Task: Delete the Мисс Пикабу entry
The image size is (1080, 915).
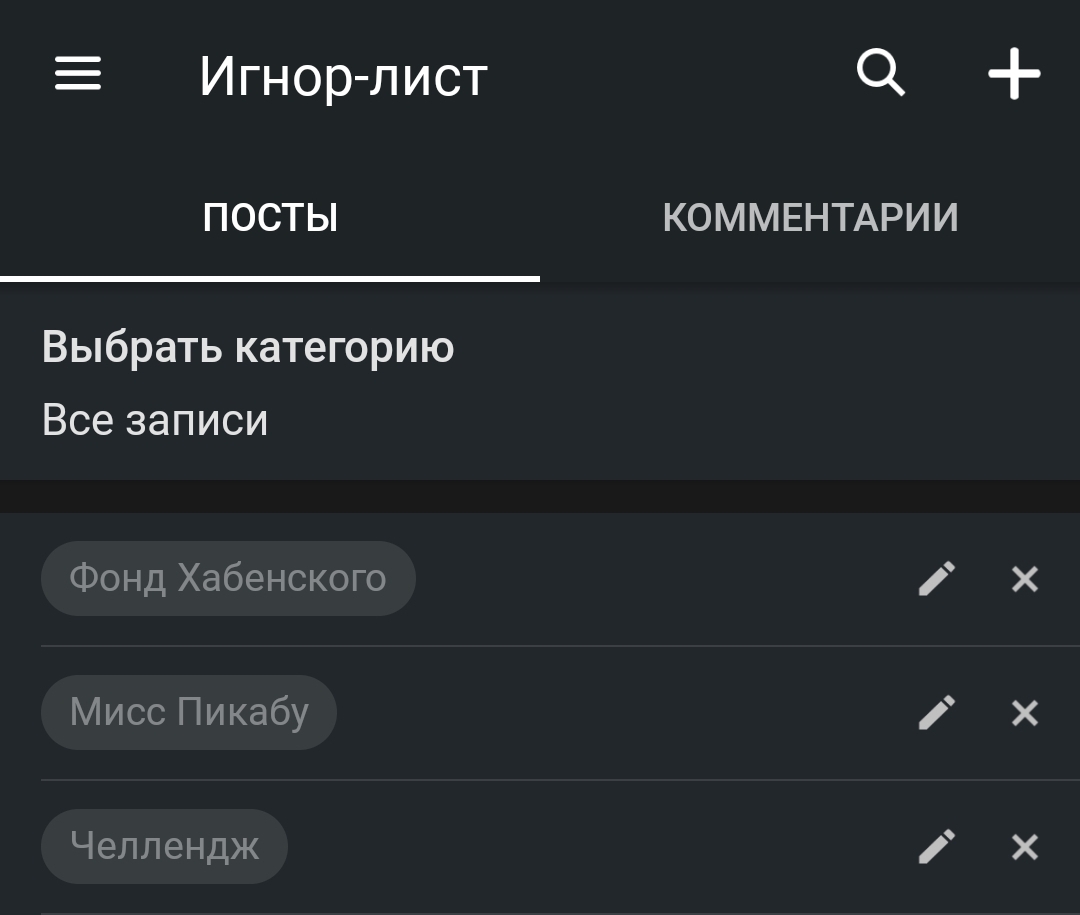Action: (1025, 713)
